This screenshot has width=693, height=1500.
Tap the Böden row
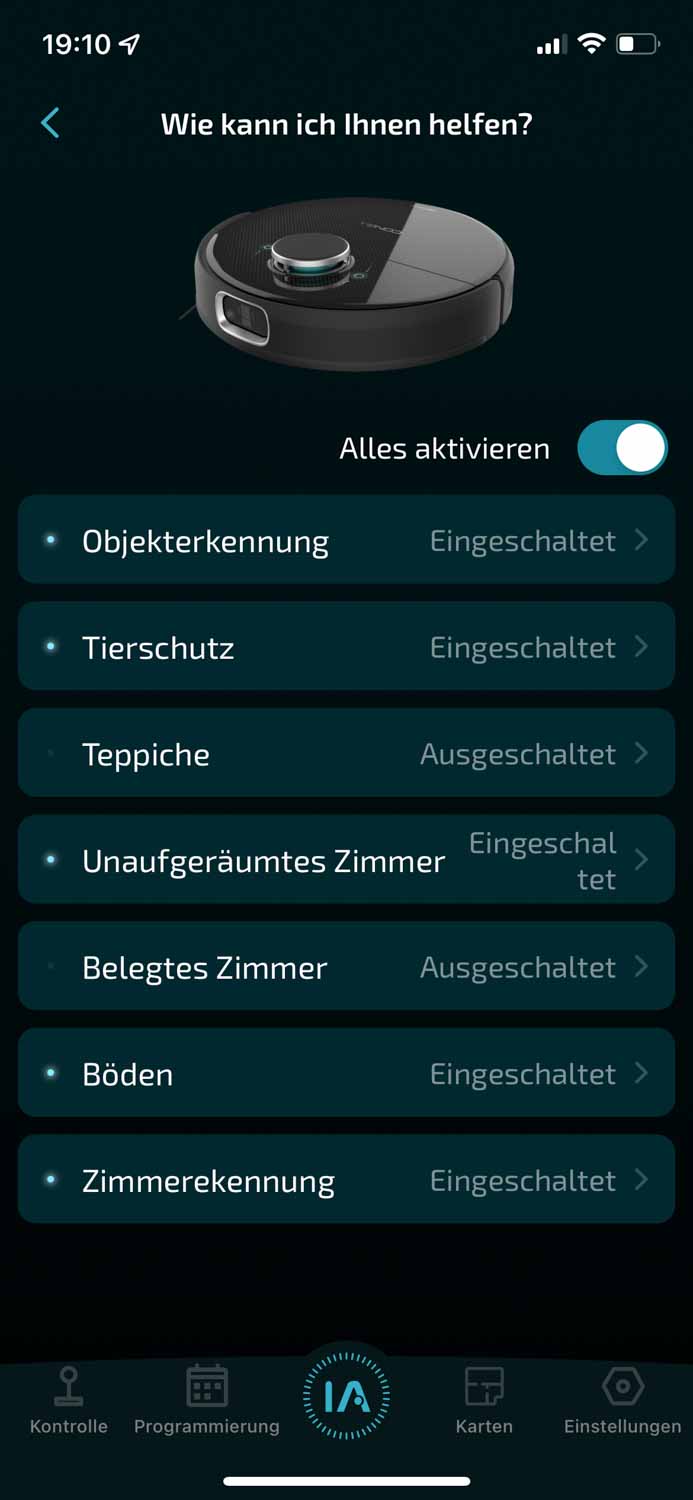tap(346, 1073)
